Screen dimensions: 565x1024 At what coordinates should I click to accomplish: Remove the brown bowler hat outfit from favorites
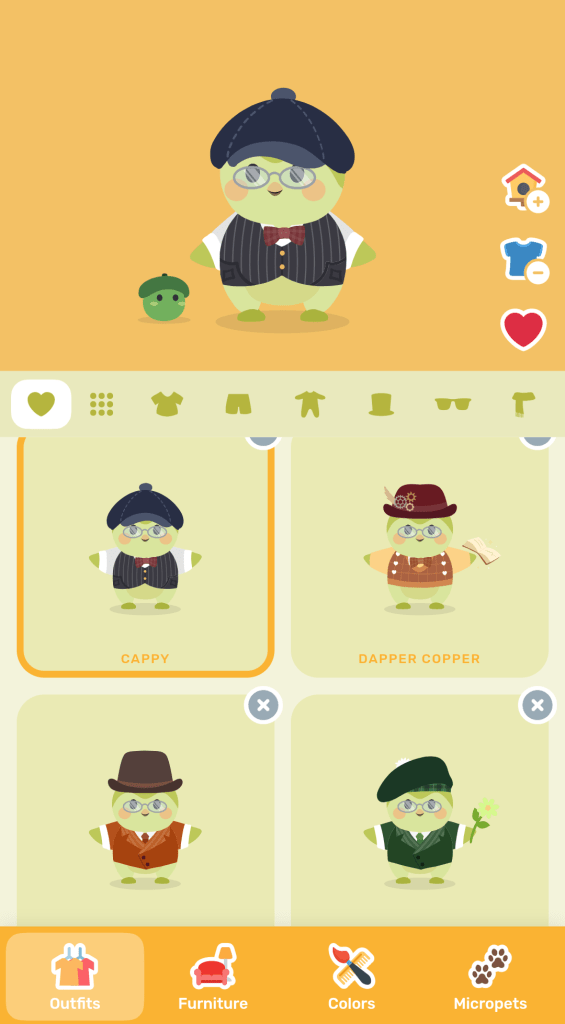263,705
